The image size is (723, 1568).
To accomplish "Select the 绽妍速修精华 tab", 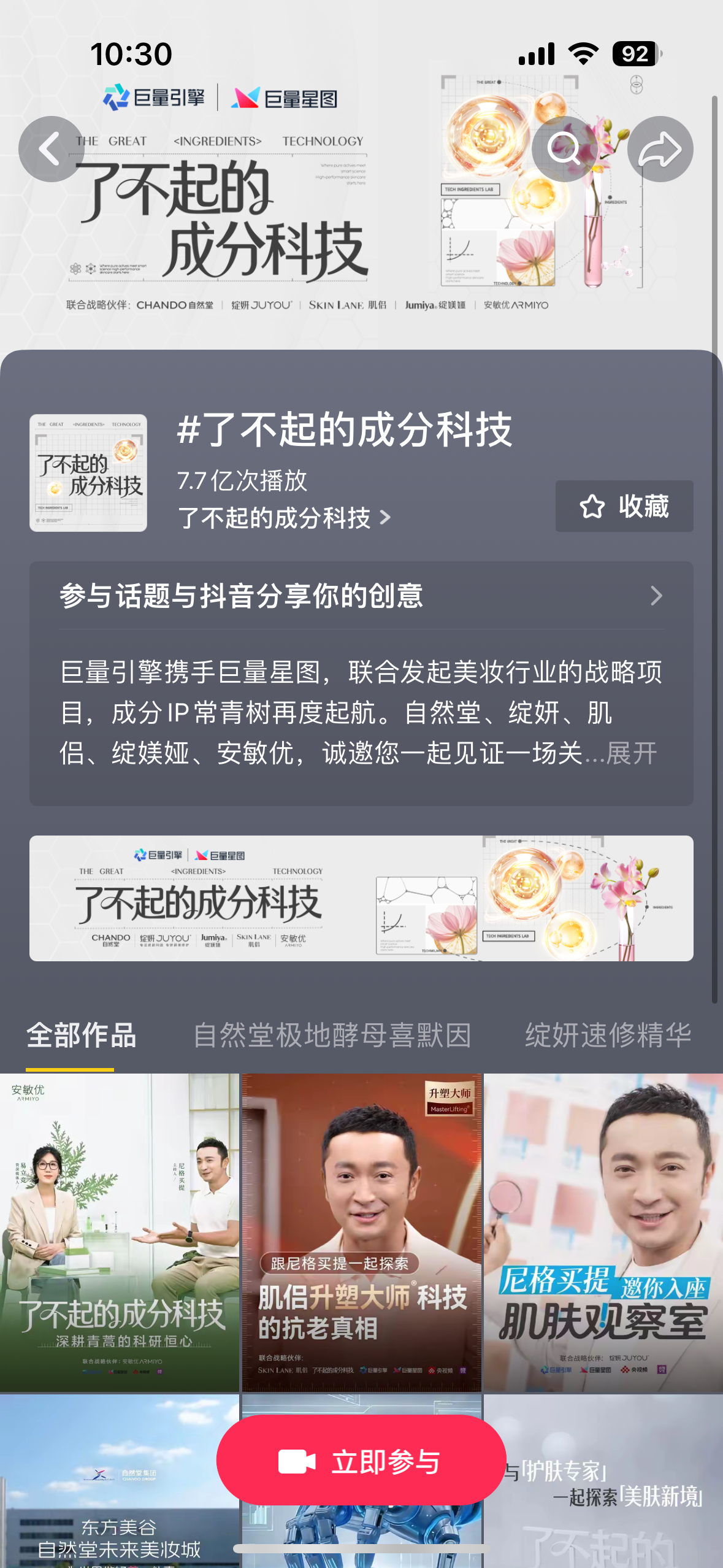I will (x=608, y=1036).
